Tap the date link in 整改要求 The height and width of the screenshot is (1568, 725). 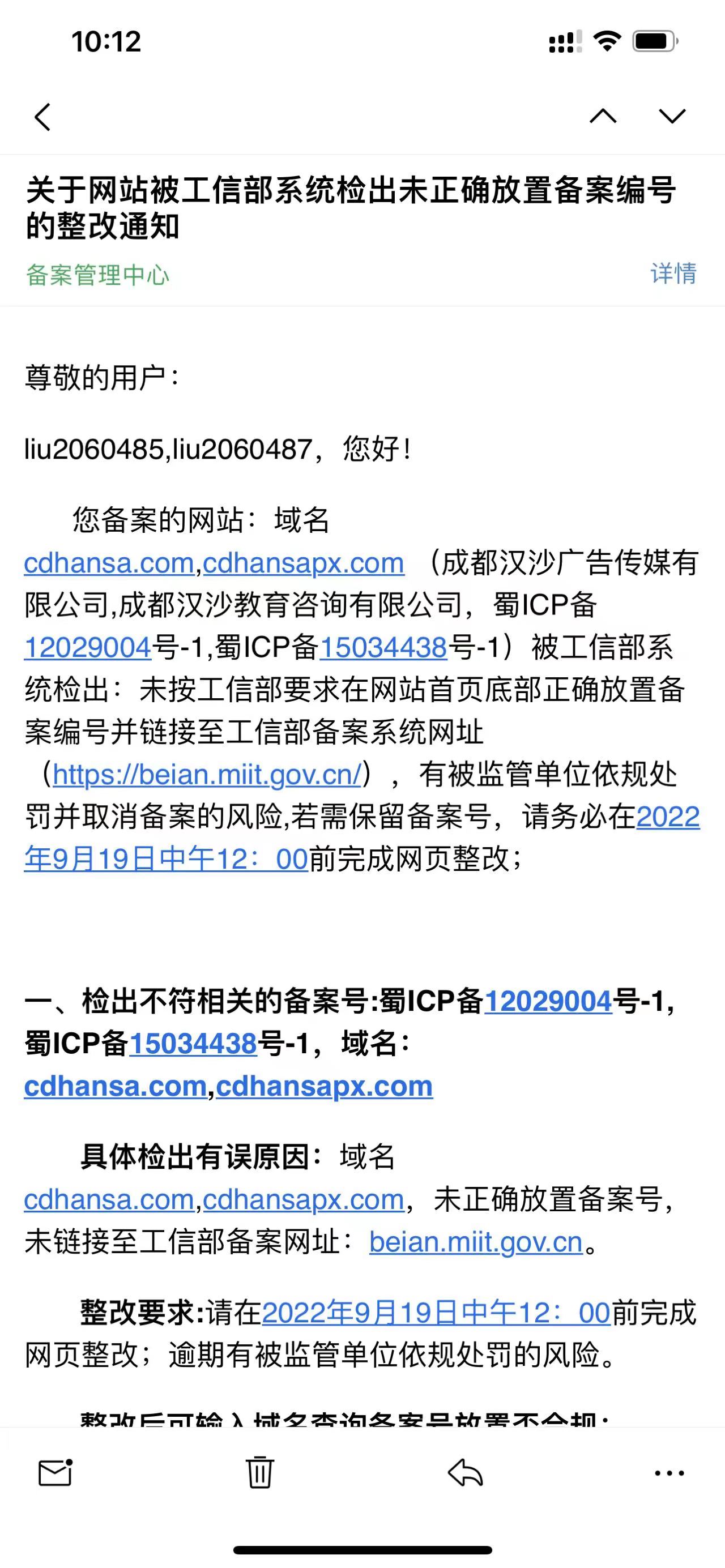(436, 1313)
